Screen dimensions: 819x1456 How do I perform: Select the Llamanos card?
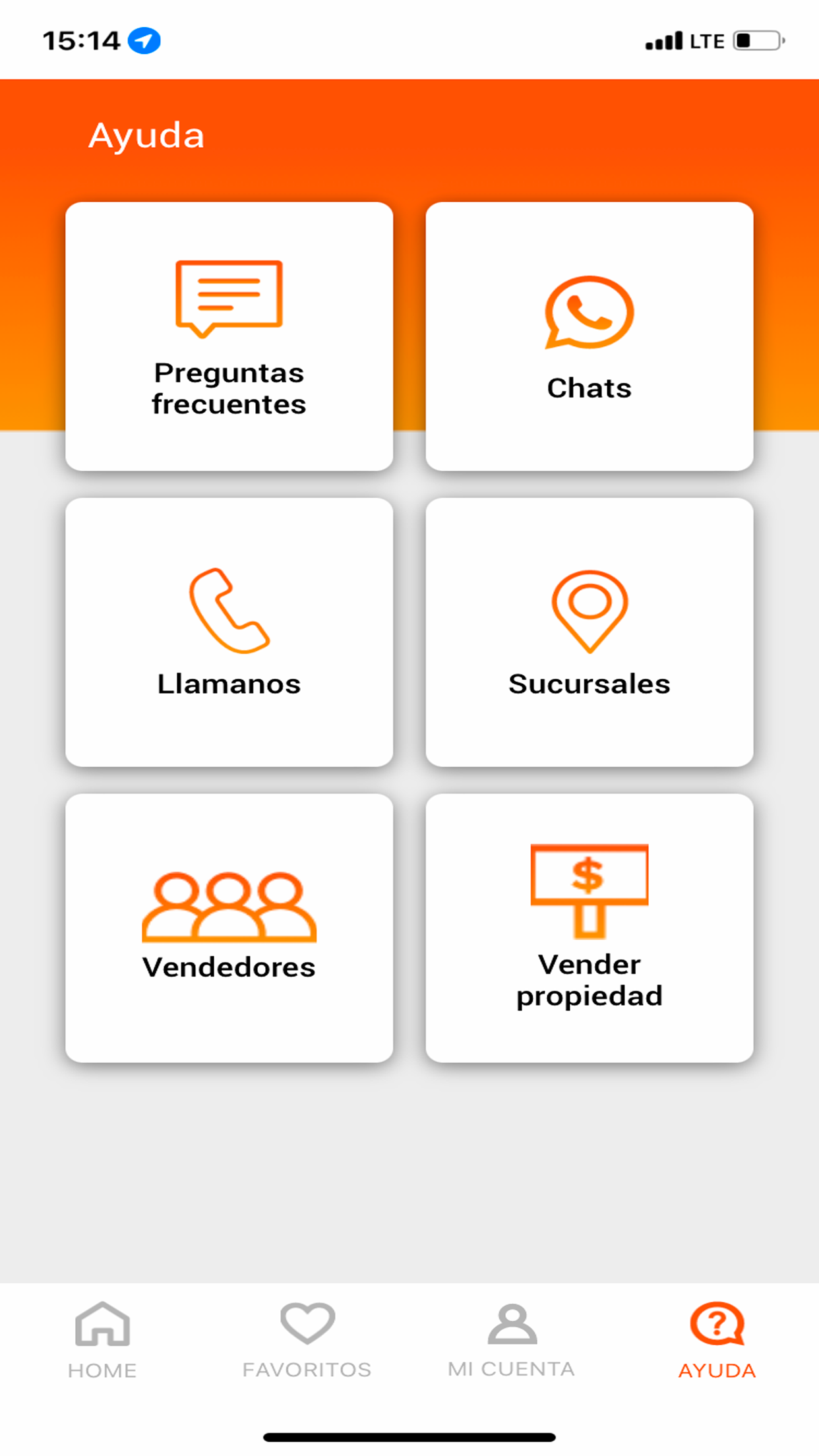click(229, 632)
